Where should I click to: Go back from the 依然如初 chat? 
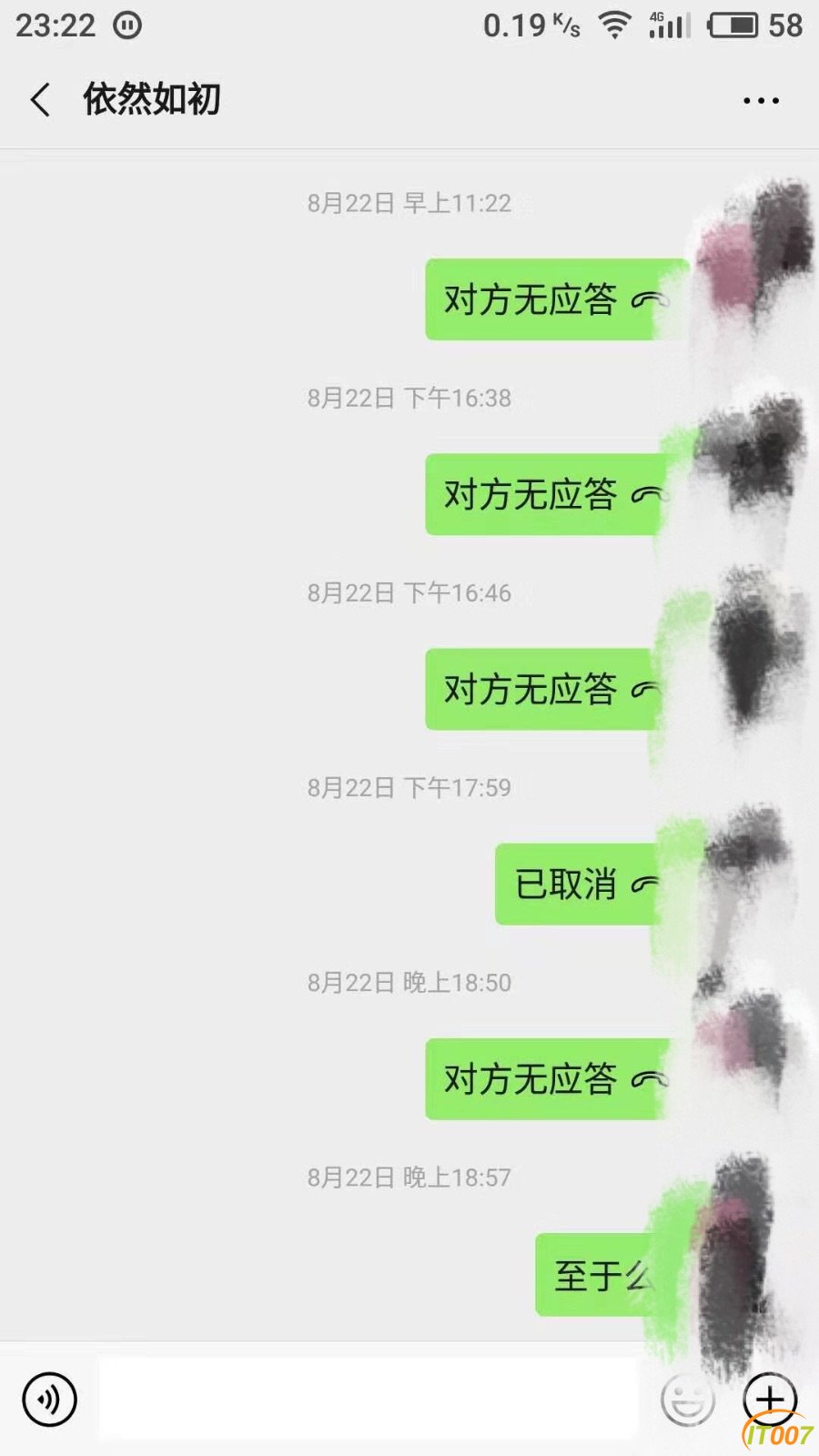coord(40,100)
